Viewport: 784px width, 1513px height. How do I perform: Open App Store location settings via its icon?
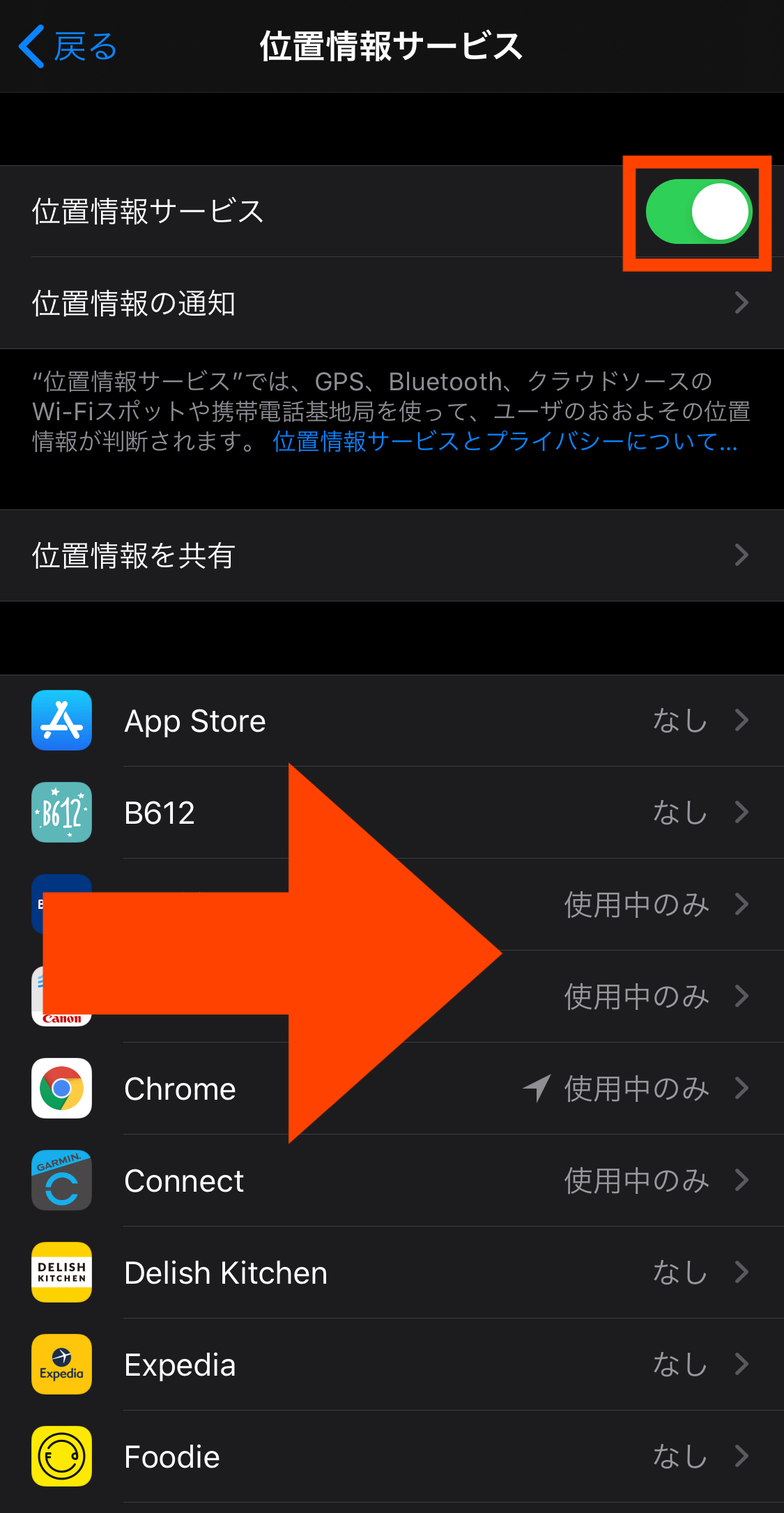pos(61,721)
